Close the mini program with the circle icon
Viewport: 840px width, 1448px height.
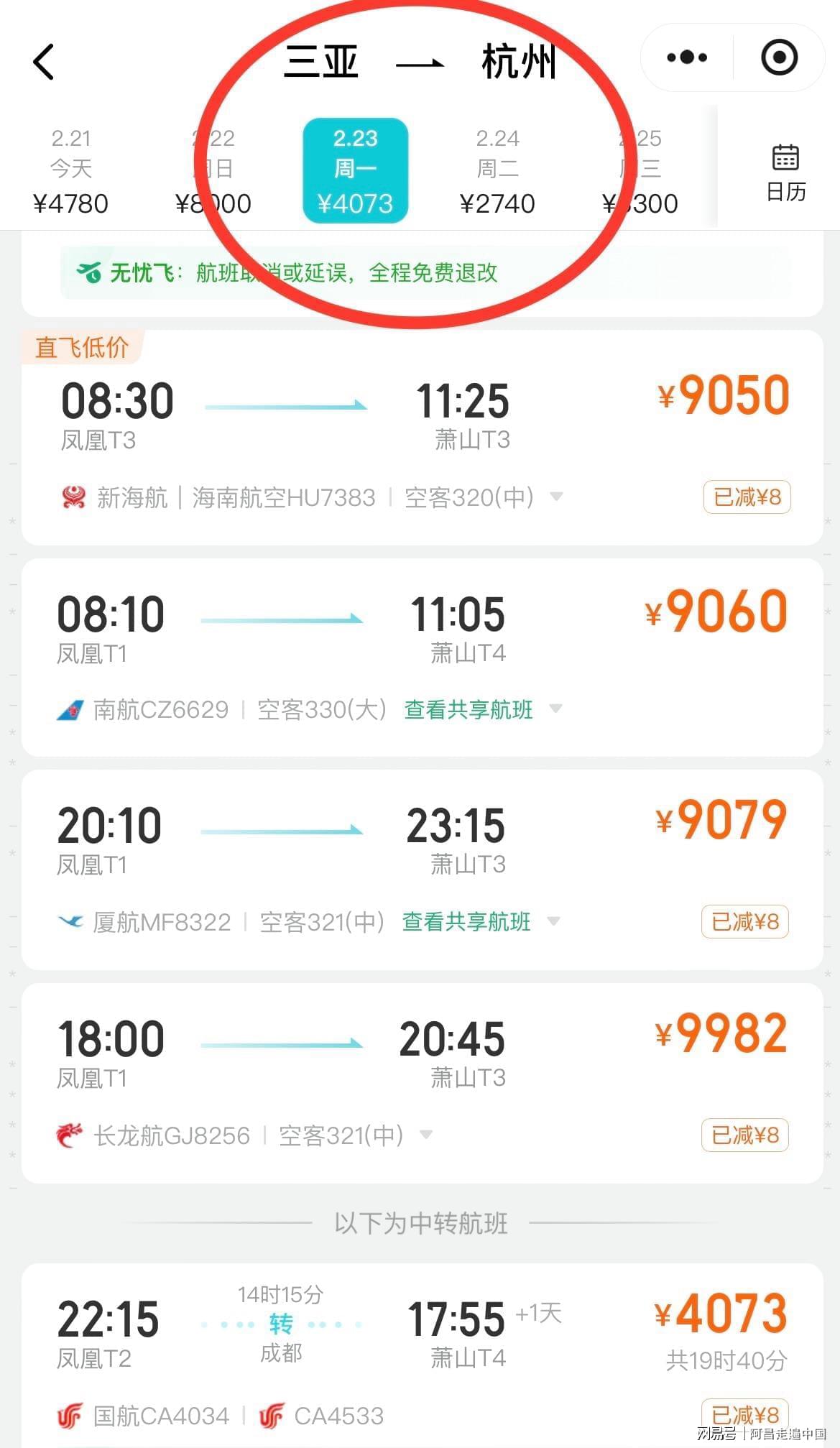779,57
